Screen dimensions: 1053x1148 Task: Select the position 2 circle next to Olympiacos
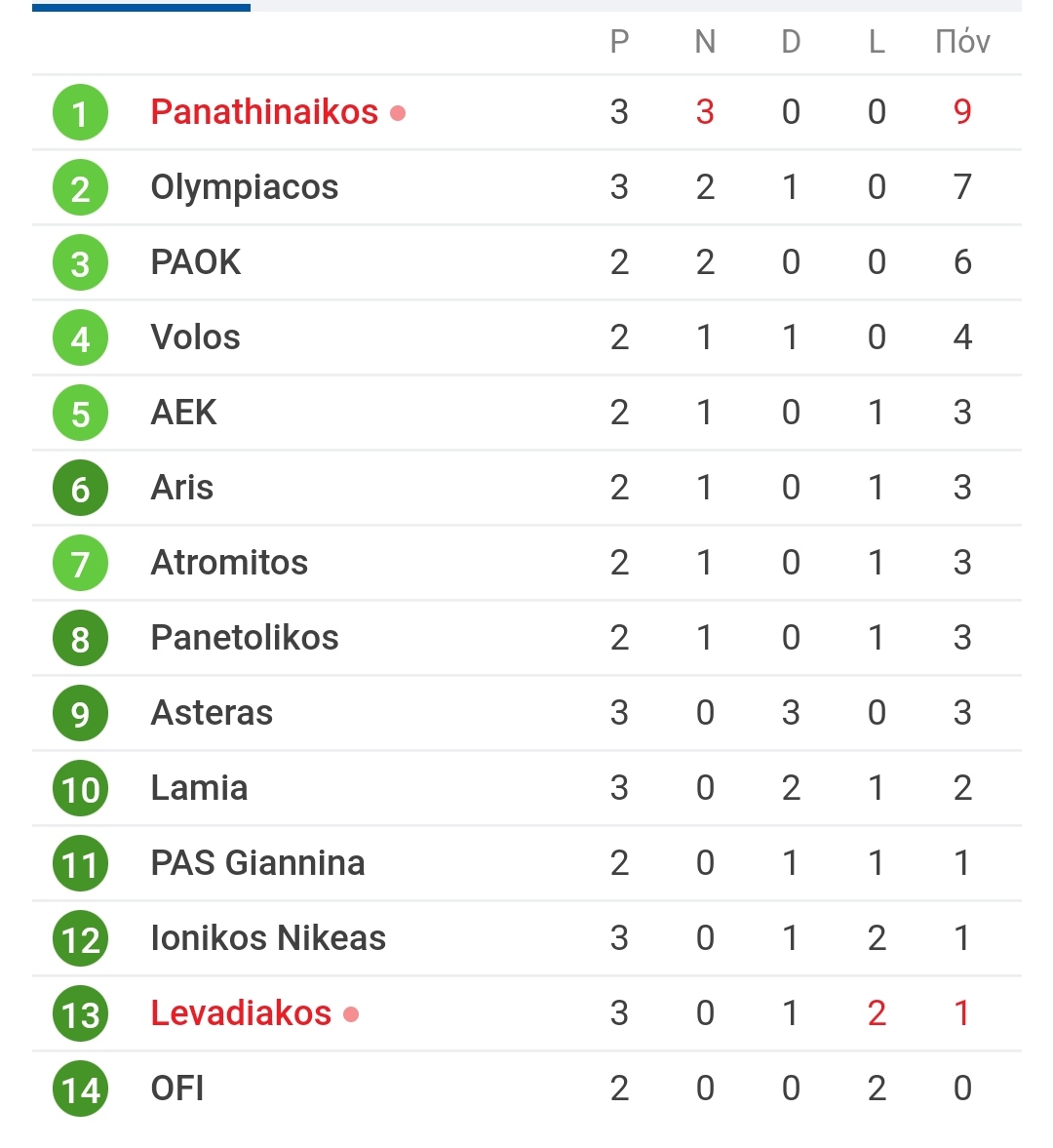(79, 187)
